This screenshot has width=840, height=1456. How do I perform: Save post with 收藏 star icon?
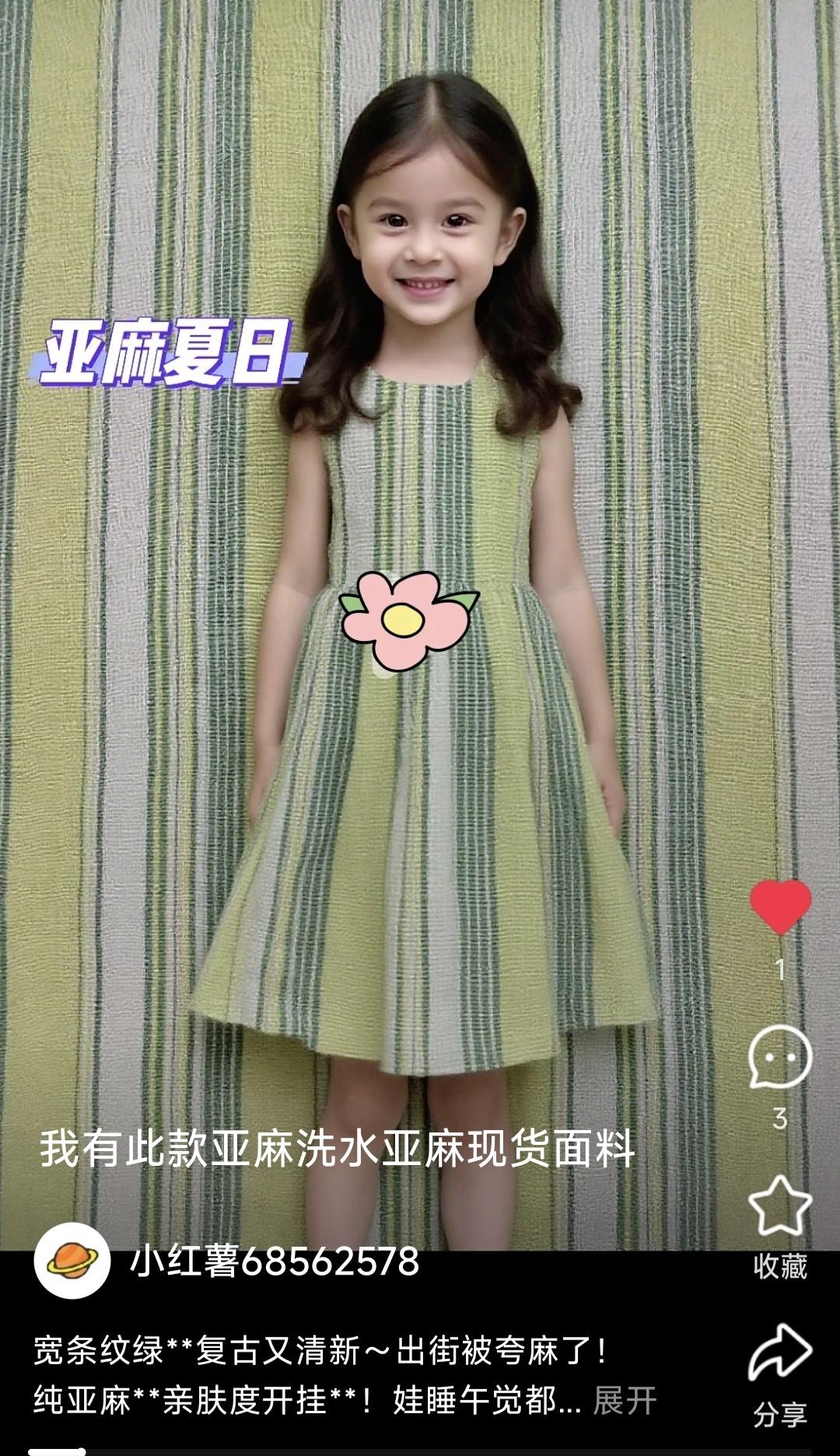coord(779,1206)
